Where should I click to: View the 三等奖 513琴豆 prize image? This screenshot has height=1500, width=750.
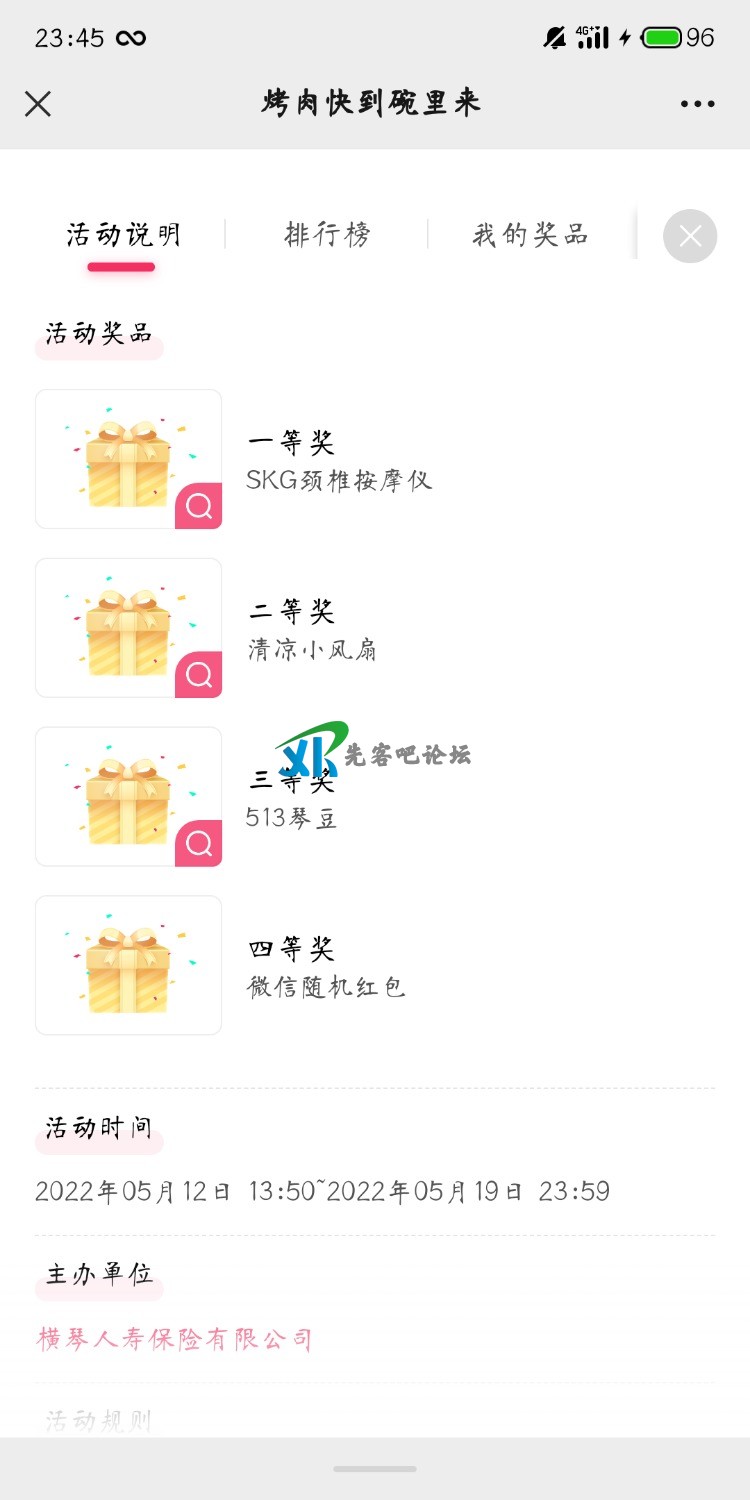pos(129,797)
